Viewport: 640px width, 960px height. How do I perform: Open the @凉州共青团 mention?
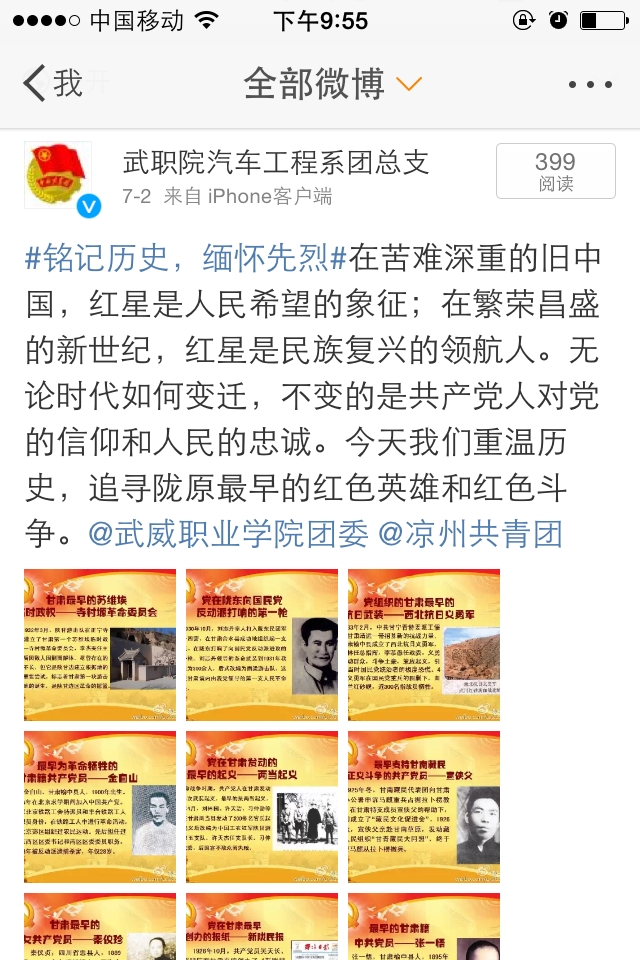coord(470,533)
